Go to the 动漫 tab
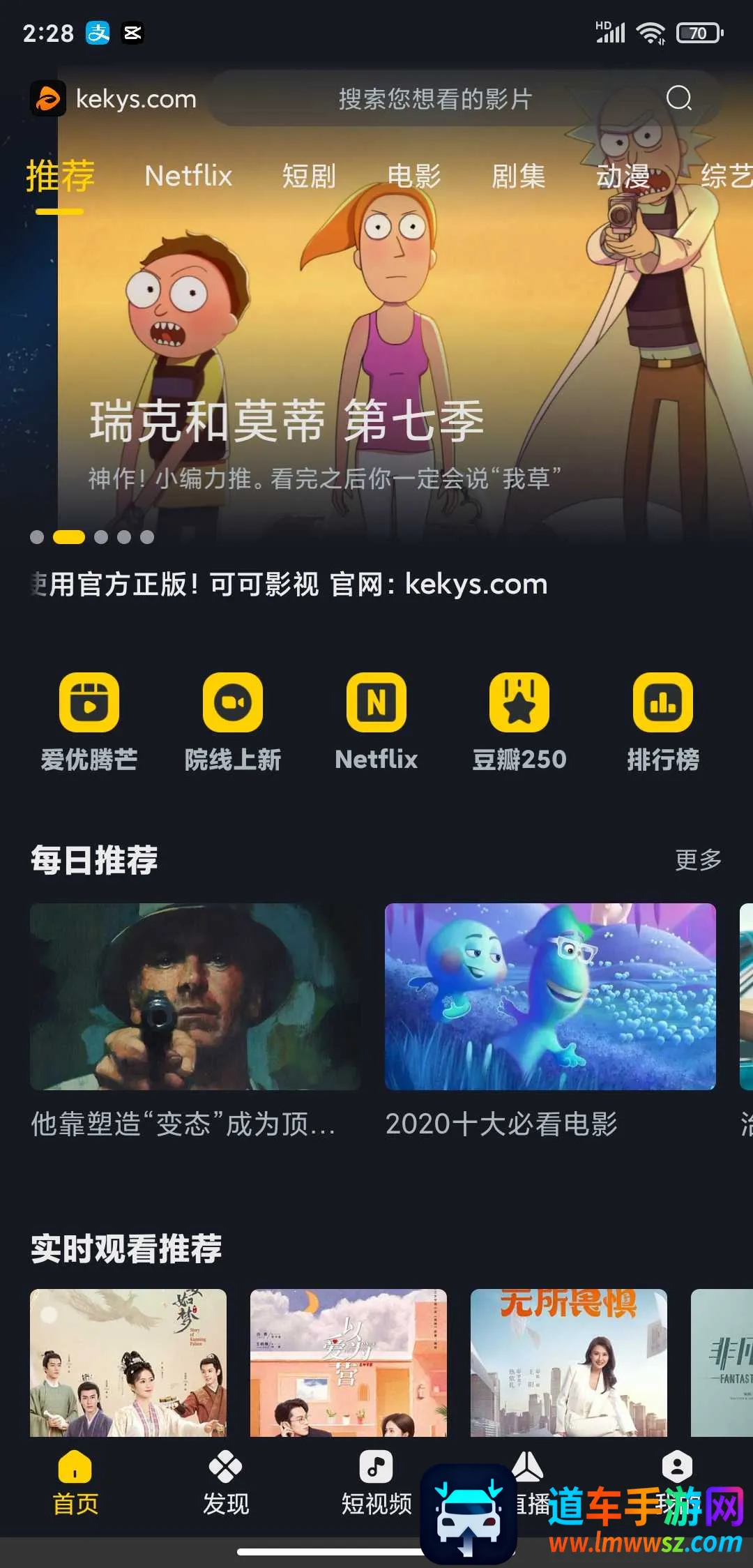The image size is (753, 1568). point(623,176)
